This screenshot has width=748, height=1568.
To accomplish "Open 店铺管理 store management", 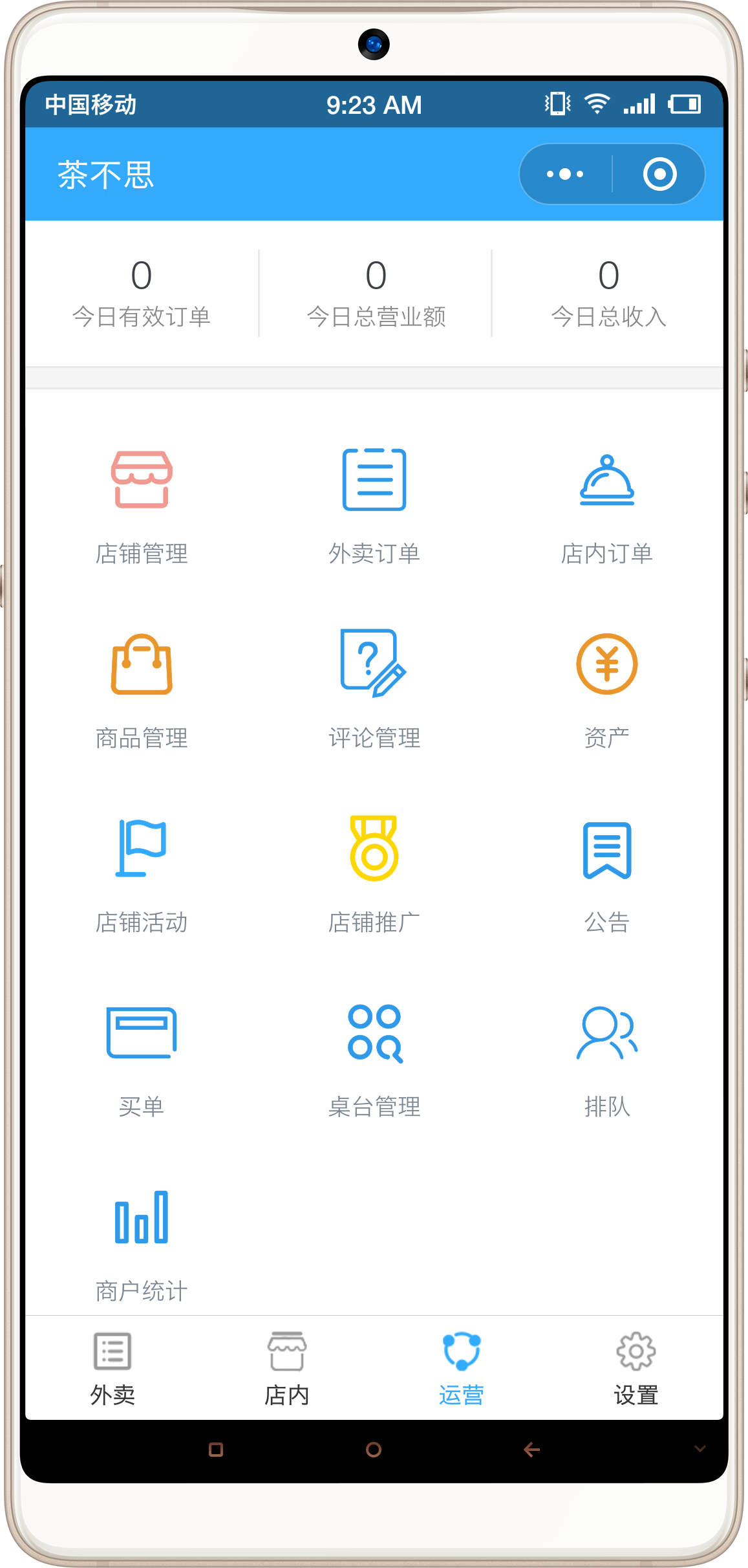I will tap(142, 505).
